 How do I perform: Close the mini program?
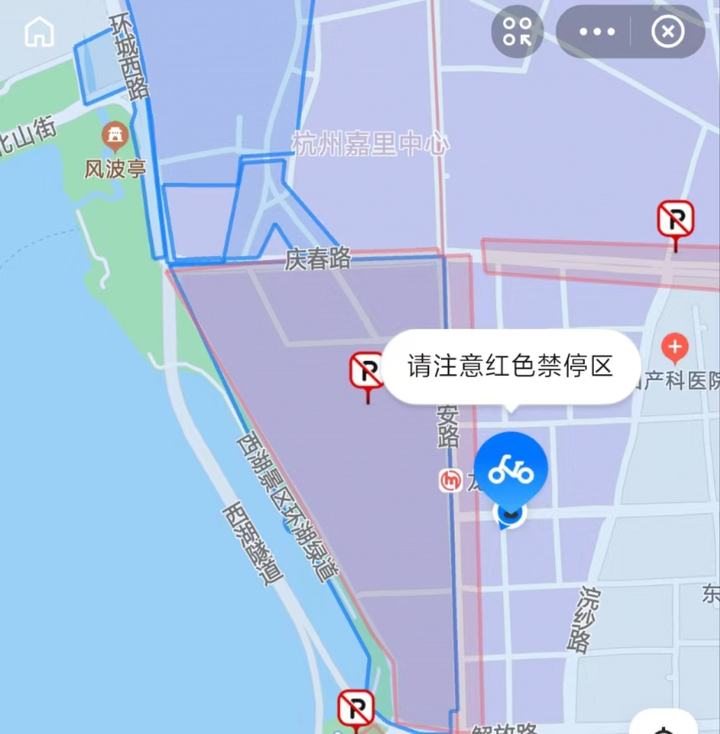click(x=667, y=32)
